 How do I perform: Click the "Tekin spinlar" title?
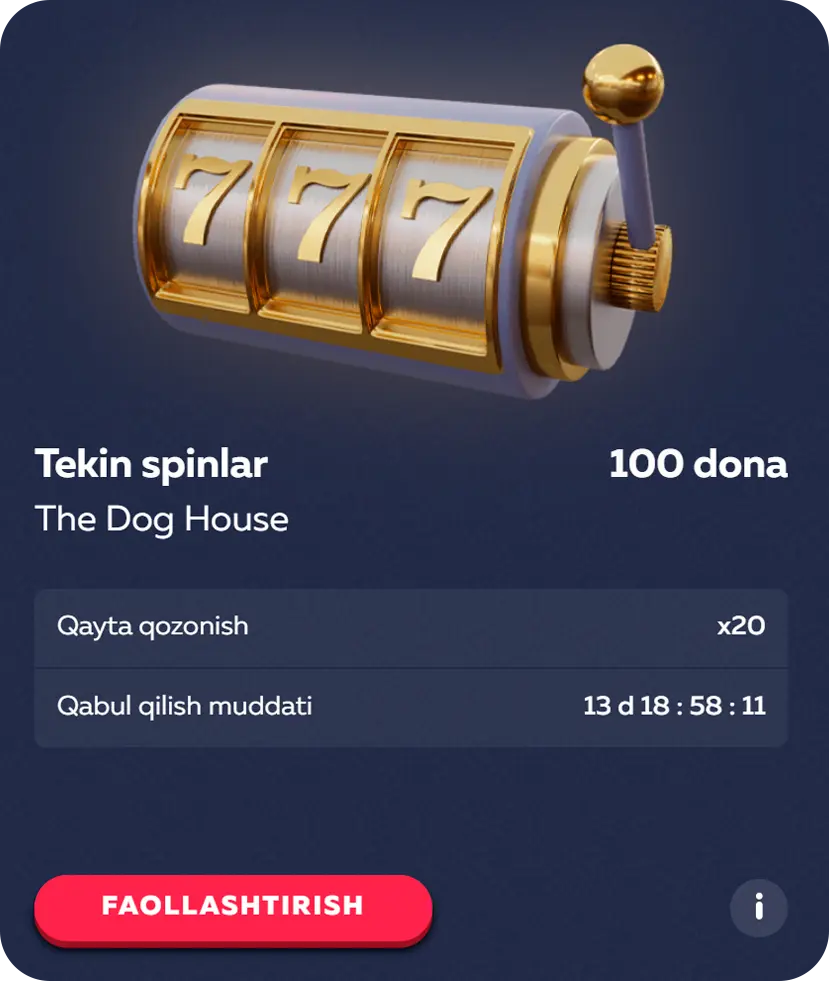[x=151, y=463]
